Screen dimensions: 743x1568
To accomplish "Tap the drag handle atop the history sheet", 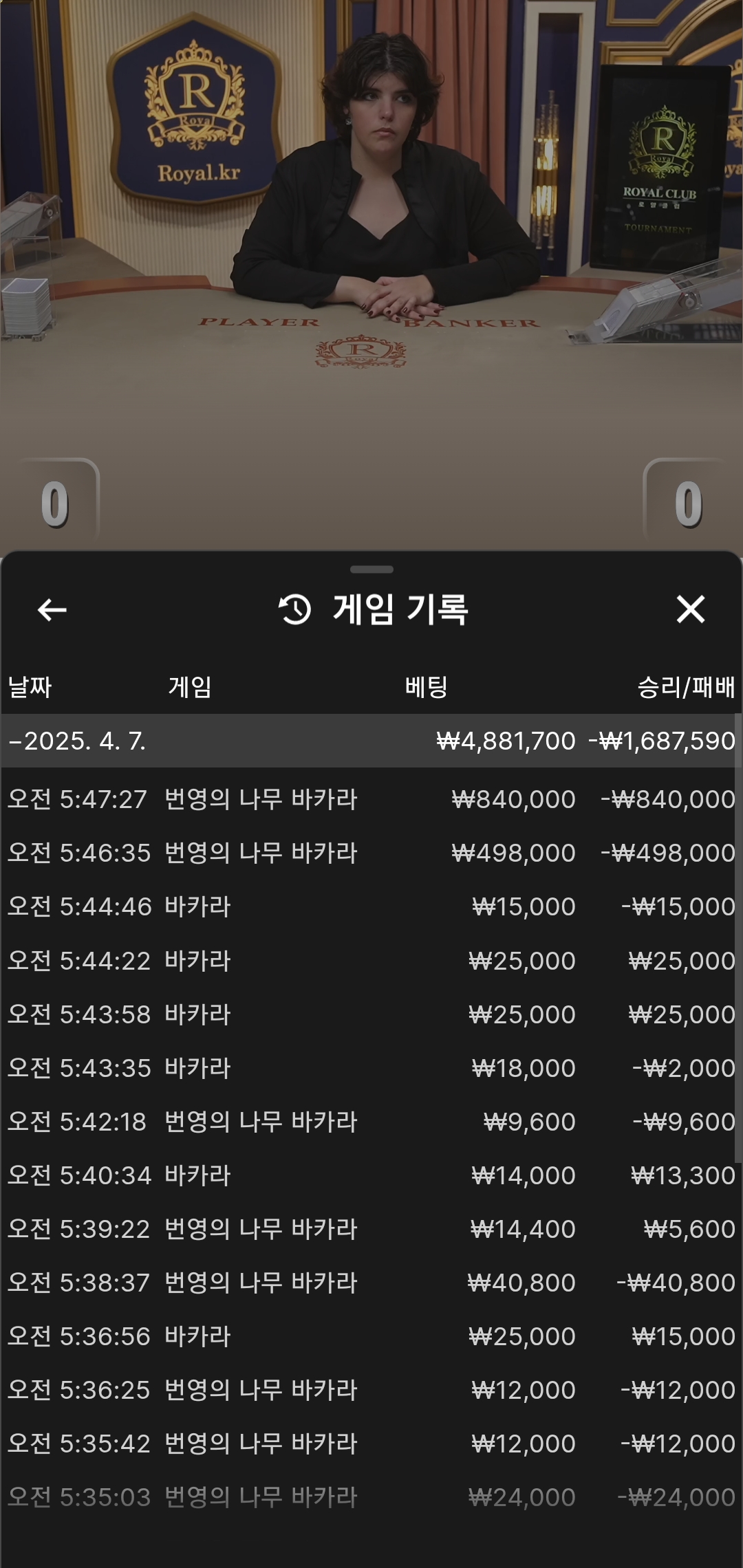I will pyautogui.click(x=371, y=569).
